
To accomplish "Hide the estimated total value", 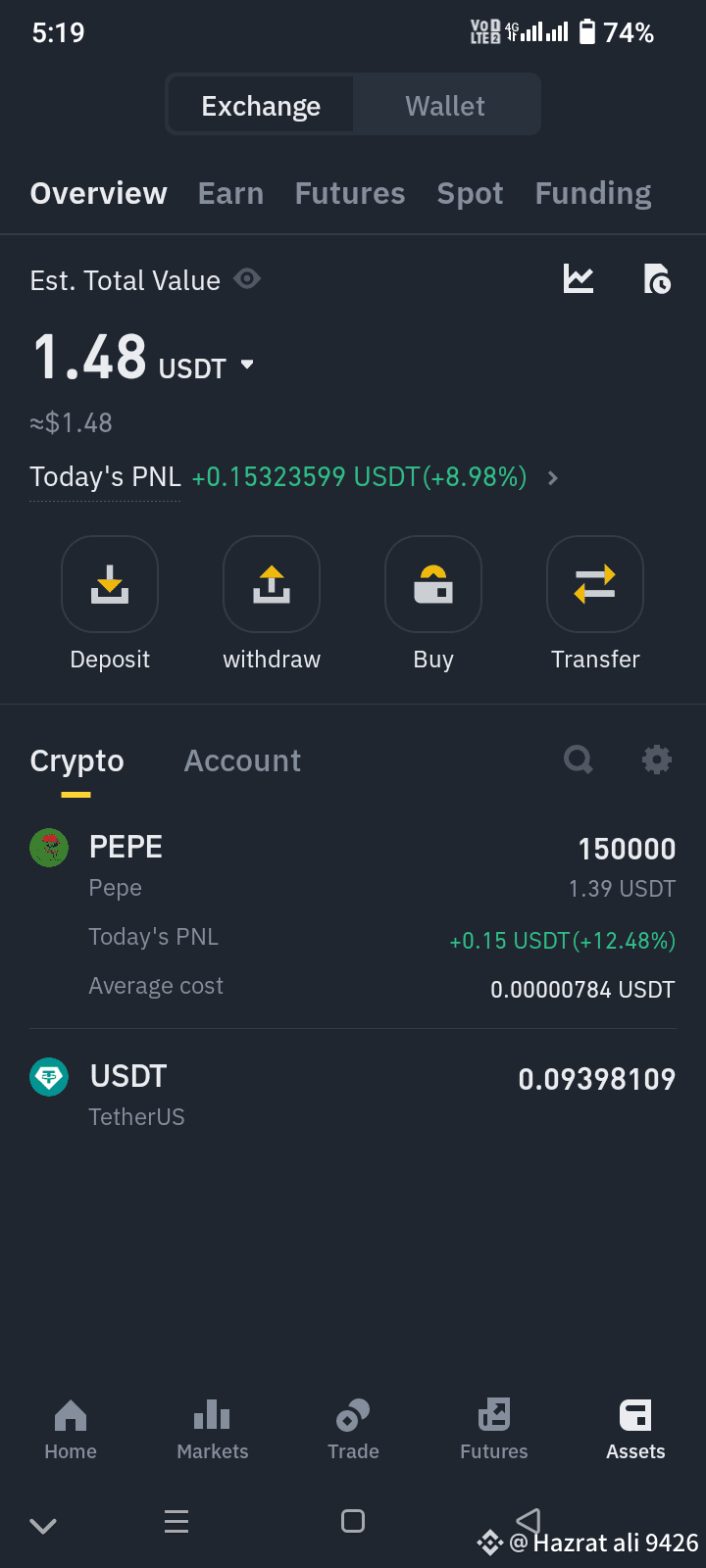I will [x=247, y=279].
